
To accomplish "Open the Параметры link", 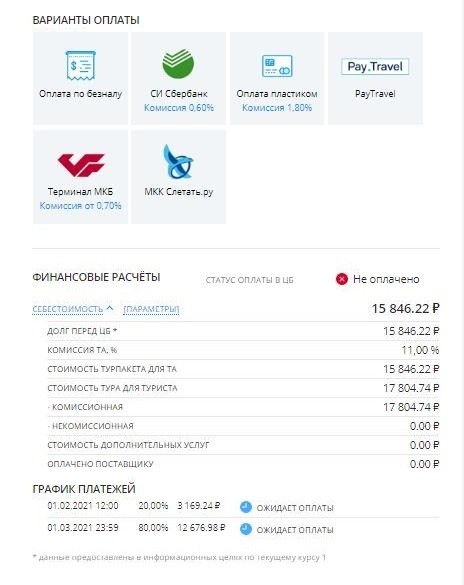I will [151, 309].
